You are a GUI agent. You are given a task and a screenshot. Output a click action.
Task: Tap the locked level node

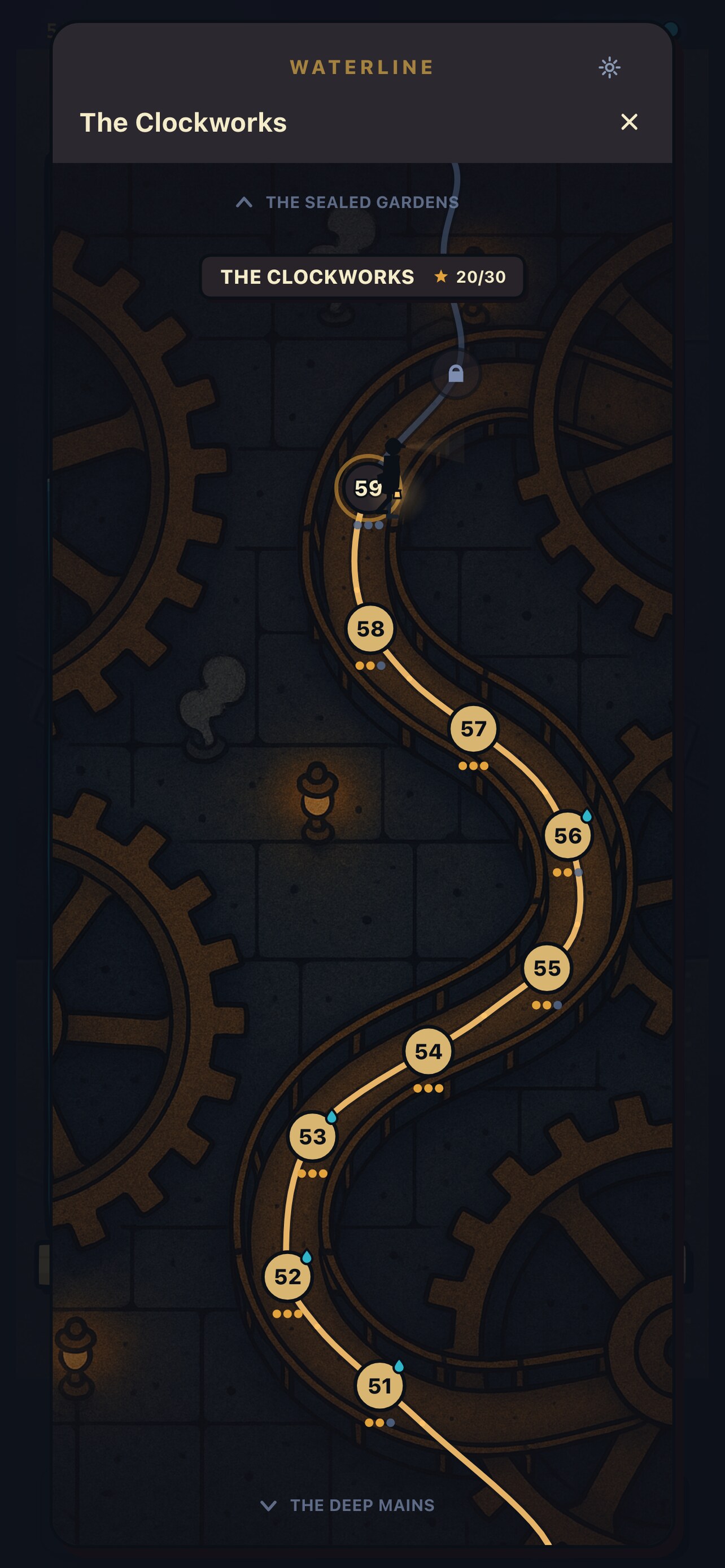pos(456,373)
